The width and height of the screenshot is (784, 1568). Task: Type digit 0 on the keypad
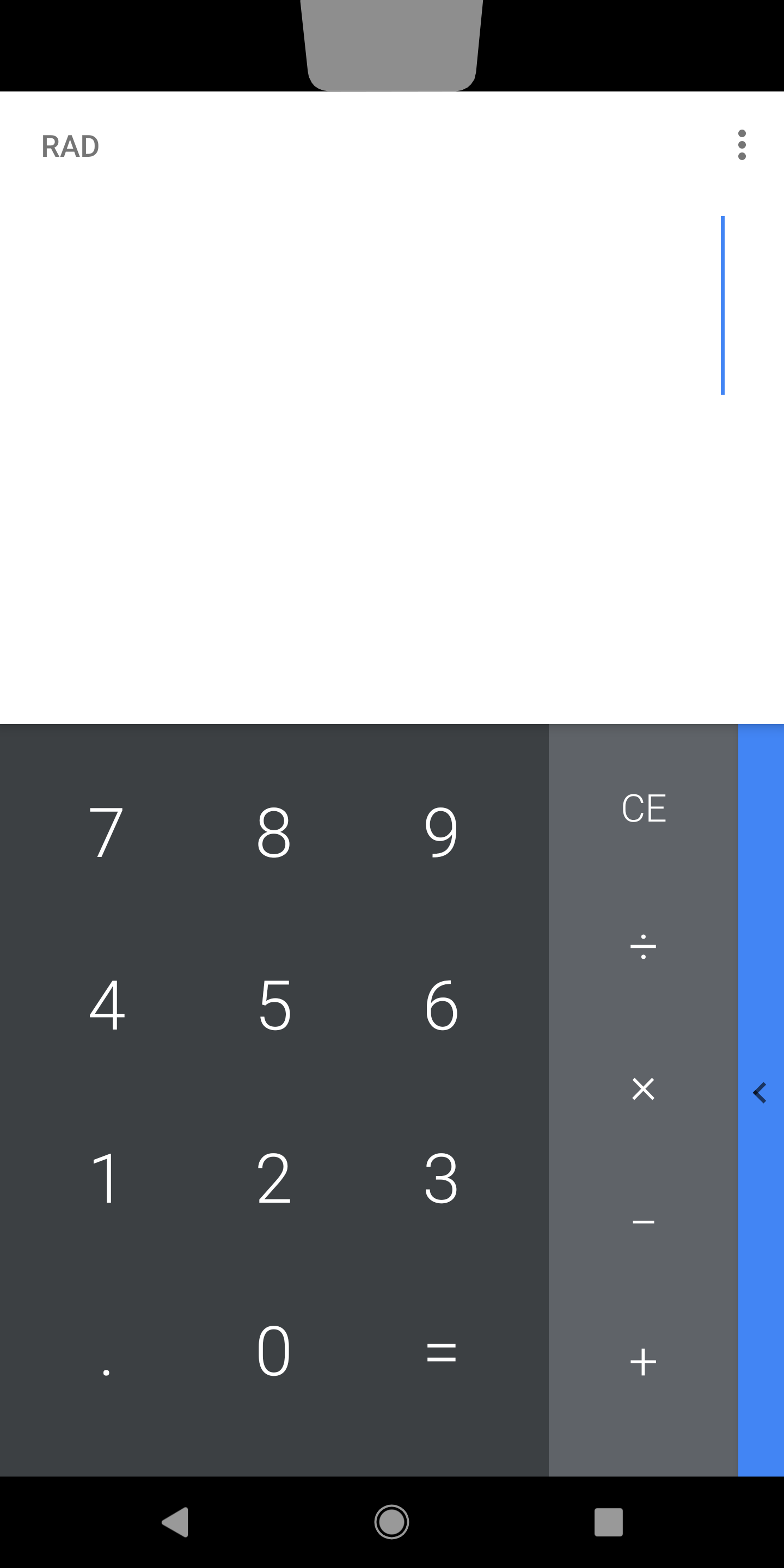point(274,1352)
